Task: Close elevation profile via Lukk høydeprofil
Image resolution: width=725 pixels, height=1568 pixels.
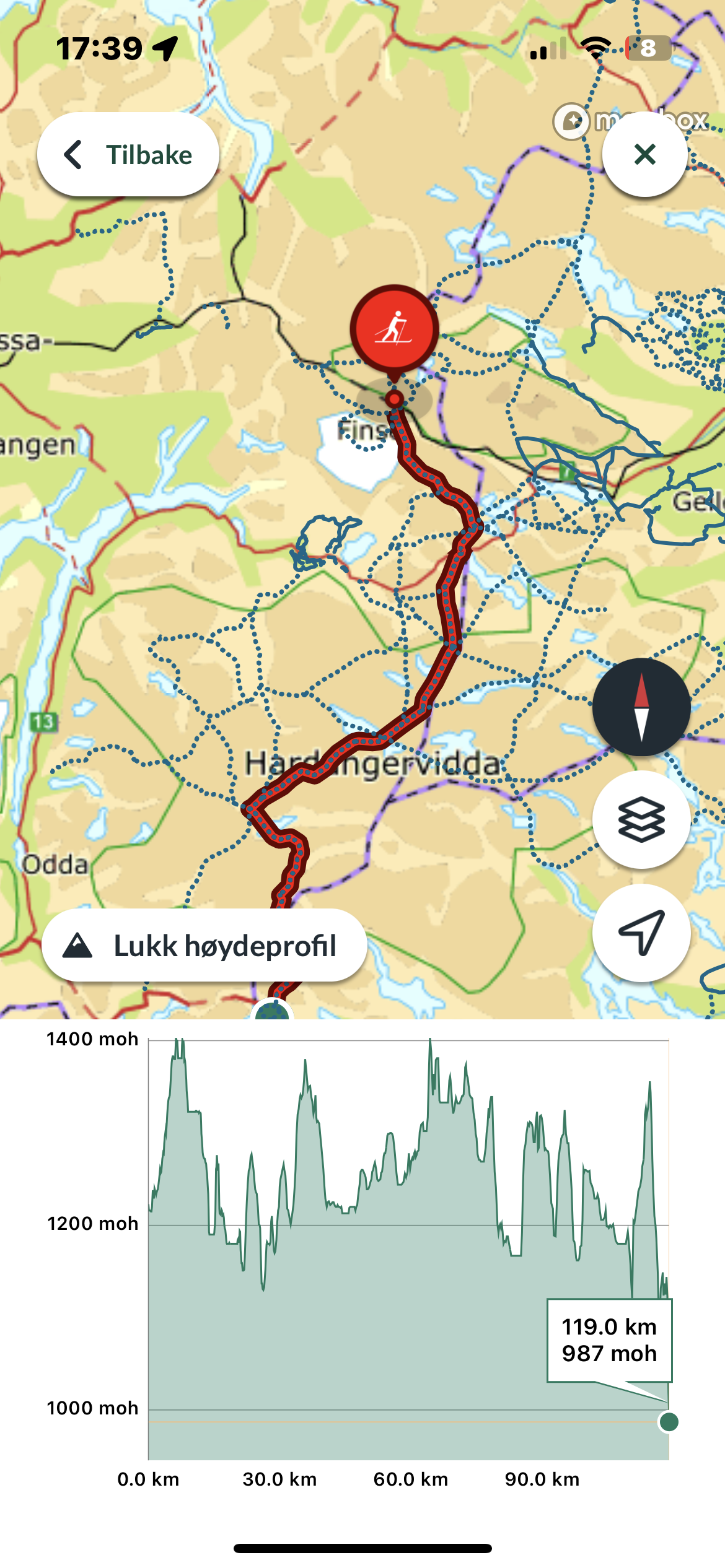Action: [x=204, y=946]
